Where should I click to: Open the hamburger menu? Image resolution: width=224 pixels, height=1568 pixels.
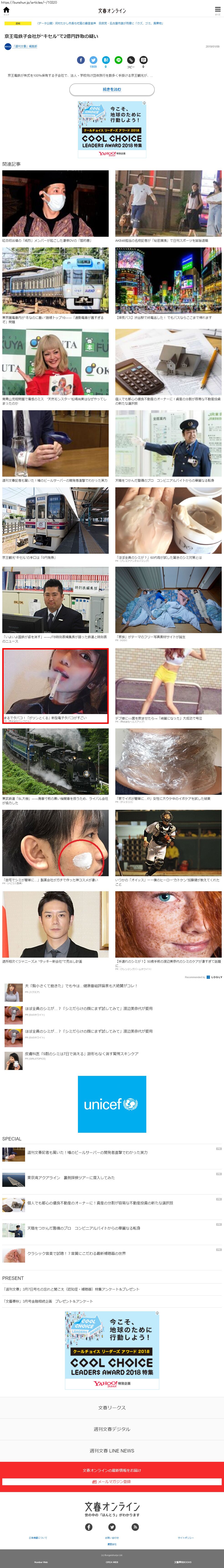[x=217, y=10]
